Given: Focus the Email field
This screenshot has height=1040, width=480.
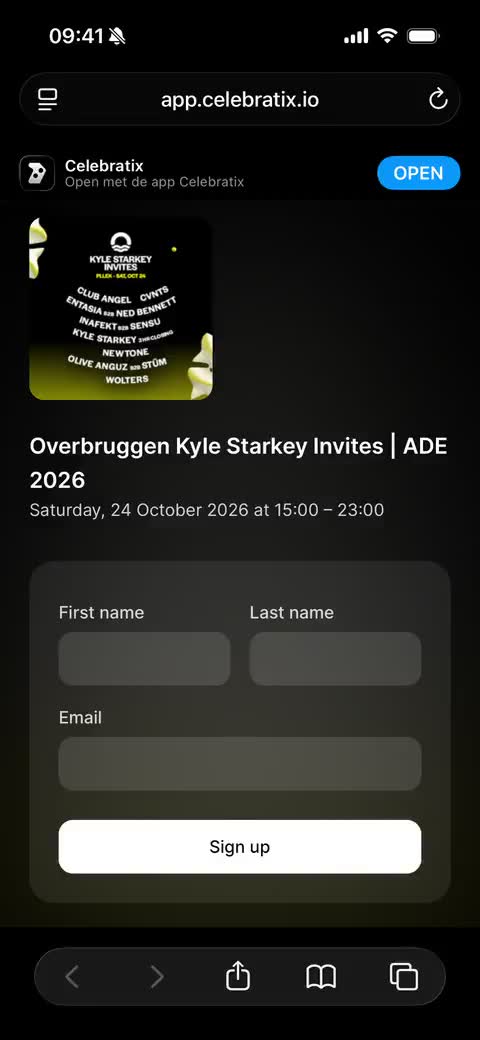Looking at the screenshot, I should (240, 763).
